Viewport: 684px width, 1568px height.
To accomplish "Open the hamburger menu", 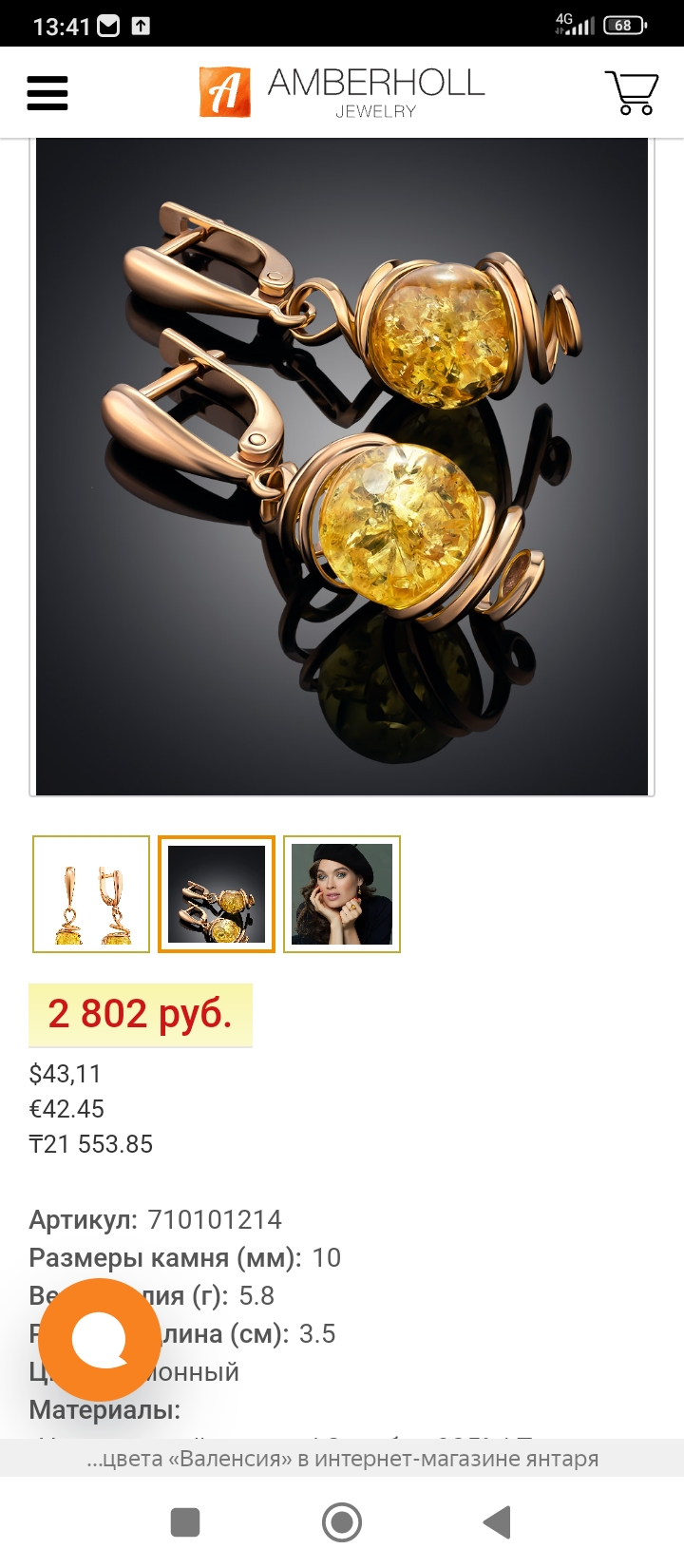I will [x=47, y=93].
